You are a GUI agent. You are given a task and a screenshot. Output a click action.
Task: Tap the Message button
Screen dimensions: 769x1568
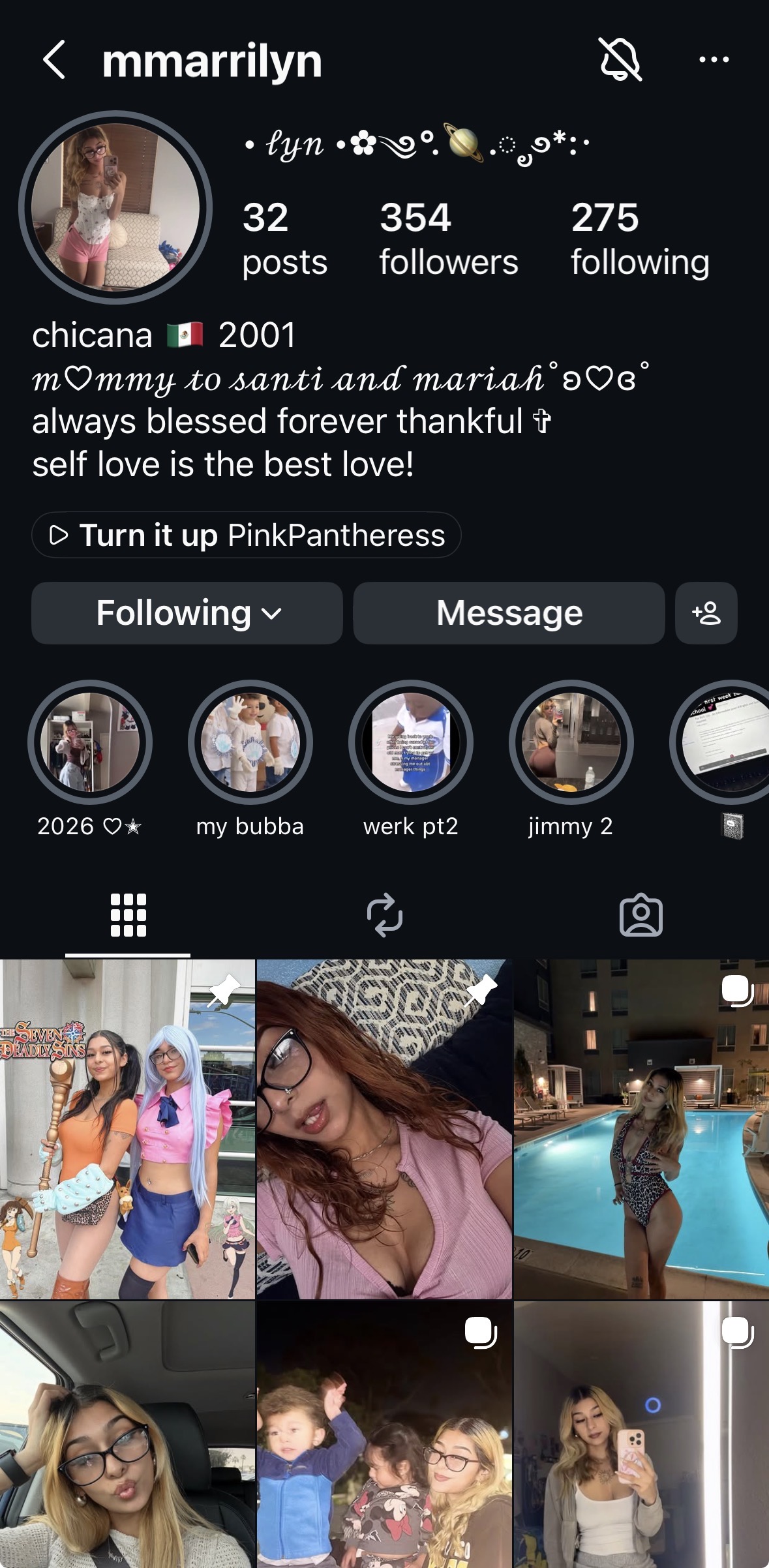coord(509,613)
